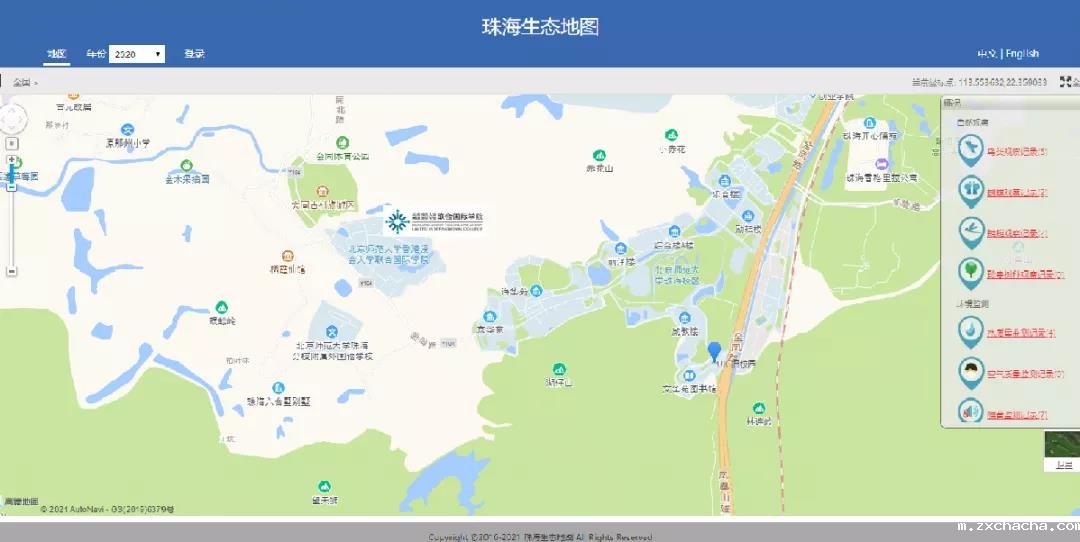Open the year dropdown showing 2020

(137, 54)
